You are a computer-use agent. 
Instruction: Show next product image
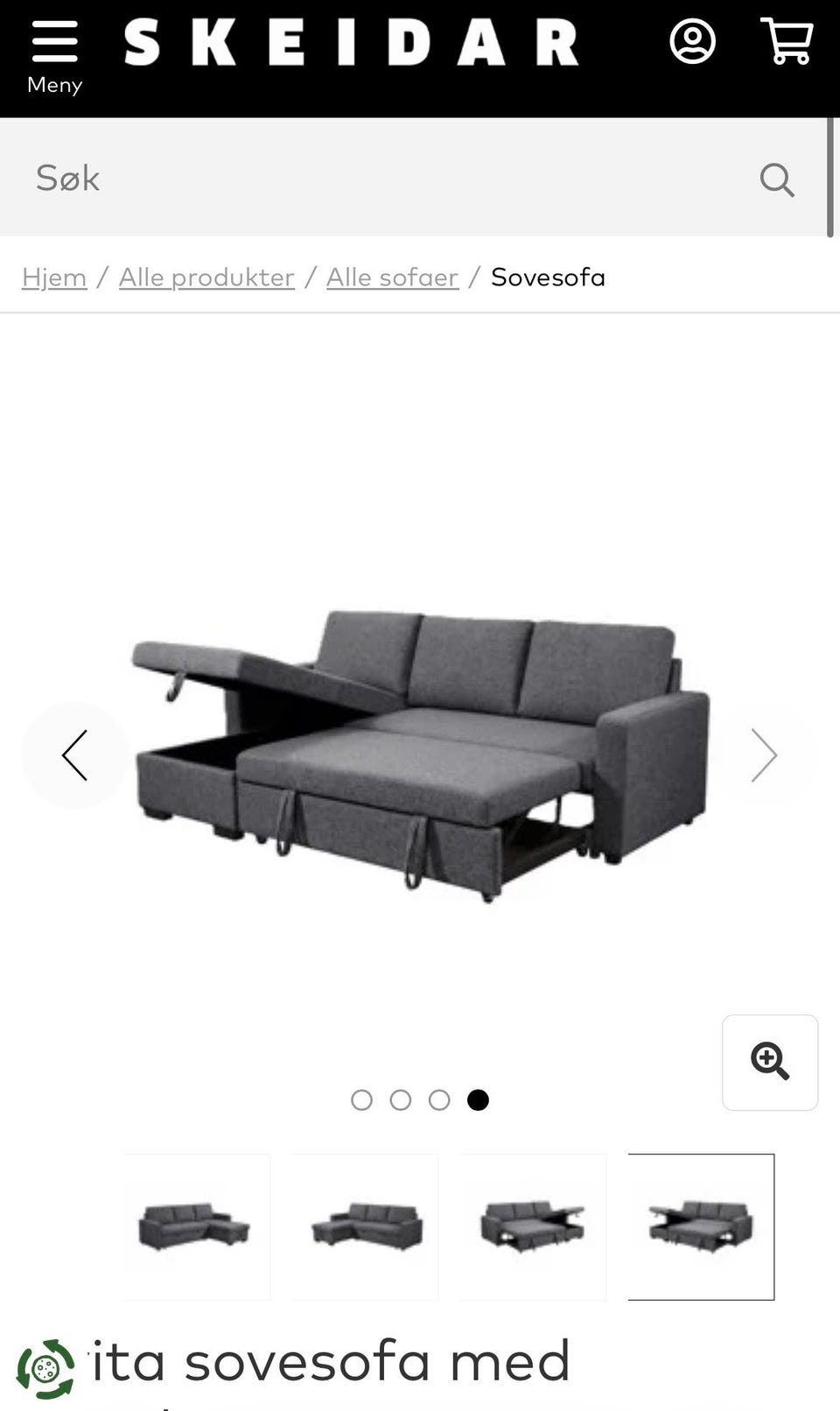(764, 755)
